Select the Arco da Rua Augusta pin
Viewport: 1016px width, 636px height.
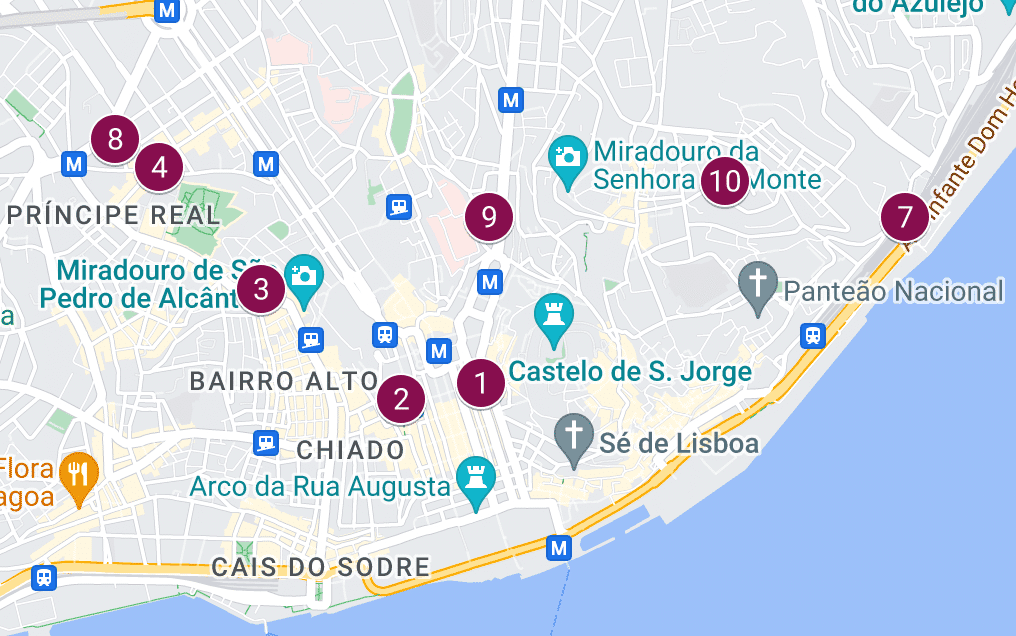tap(476, 481)
